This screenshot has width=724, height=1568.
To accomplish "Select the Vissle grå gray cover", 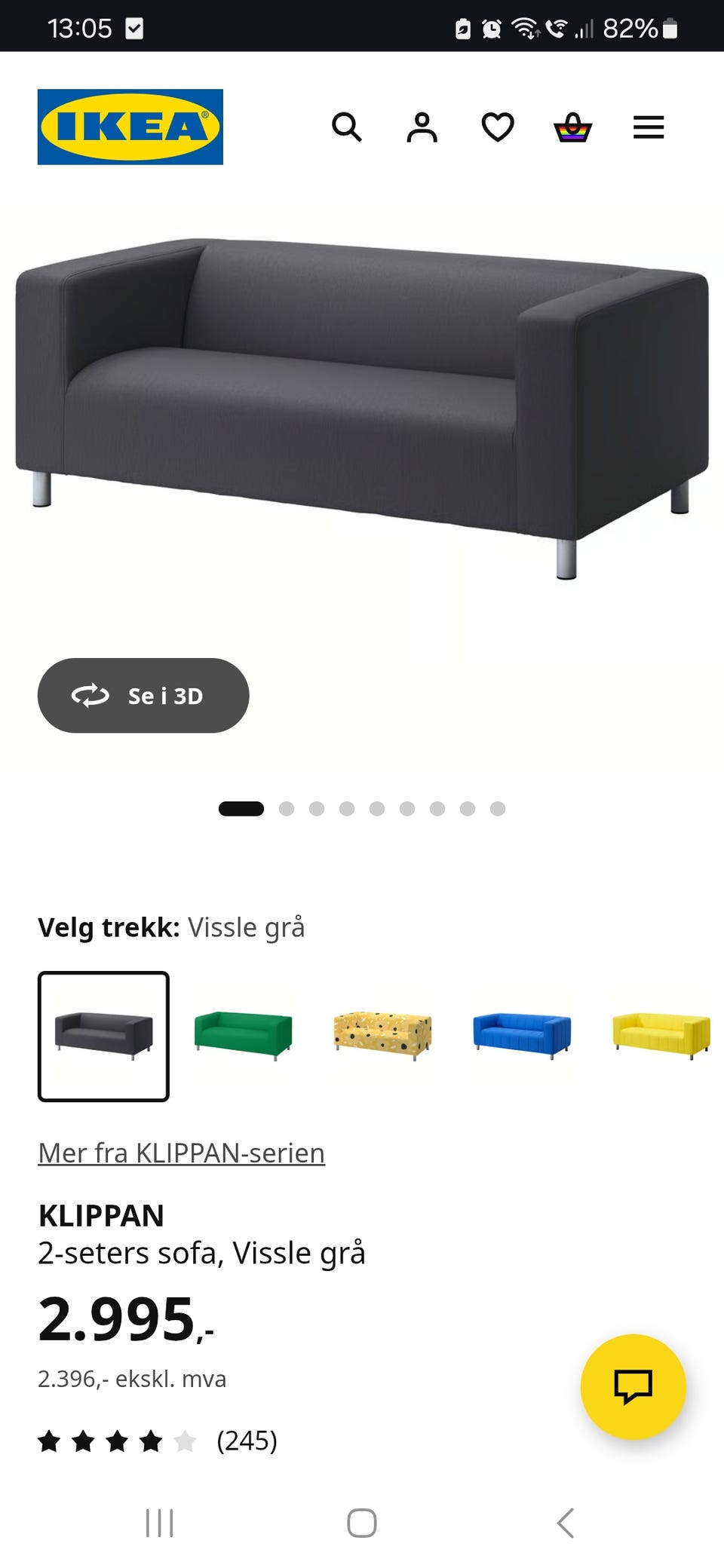I will pyautogui.click(x=104, y=1037).
